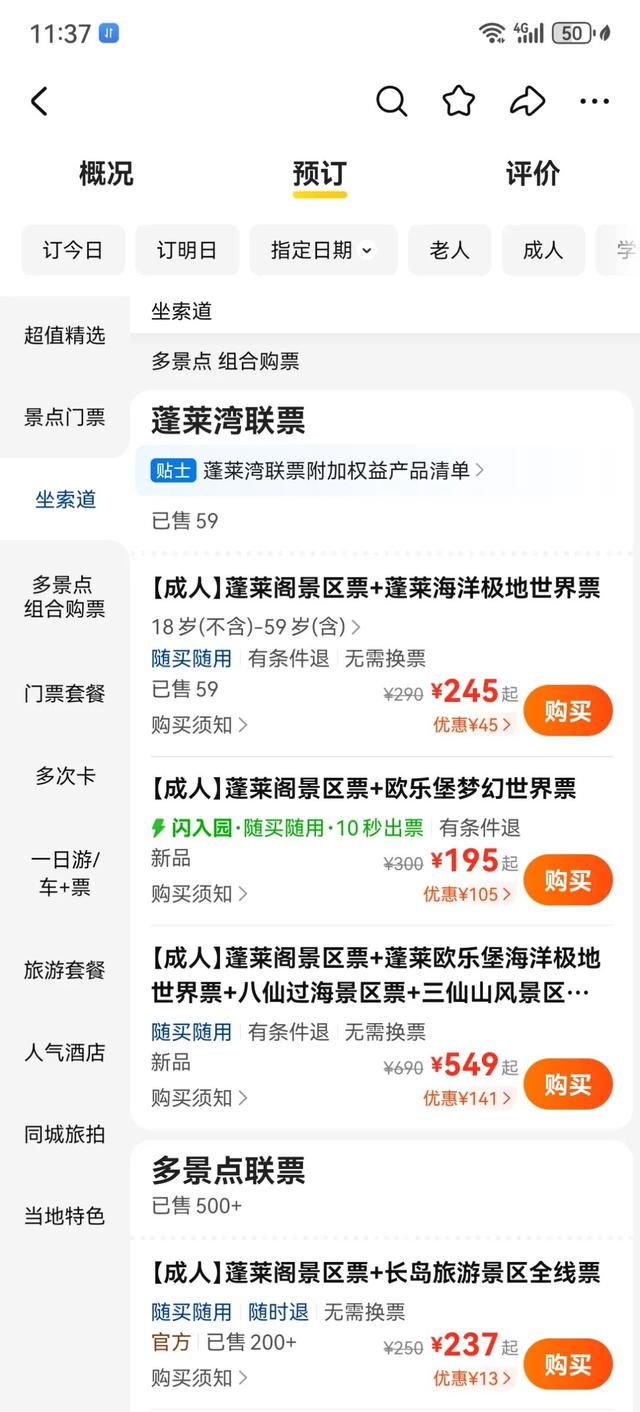Add this attraction to favorites with the star

pyautogui.click(x=459, y=101)
